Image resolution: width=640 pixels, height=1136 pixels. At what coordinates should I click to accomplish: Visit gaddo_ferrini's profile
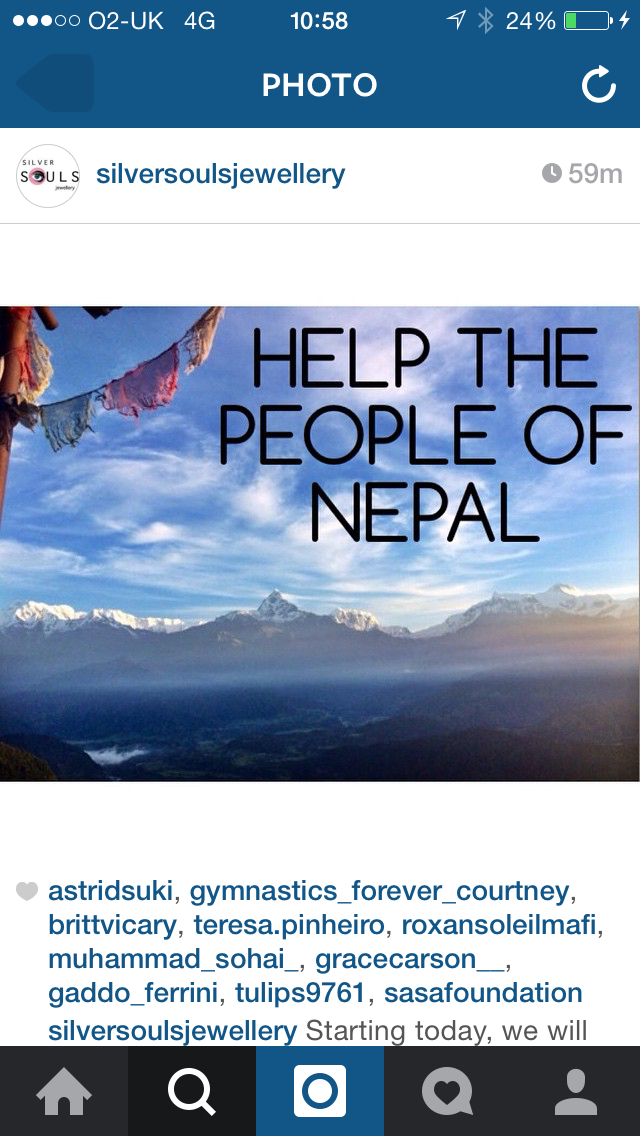click(x=135, y=993)
